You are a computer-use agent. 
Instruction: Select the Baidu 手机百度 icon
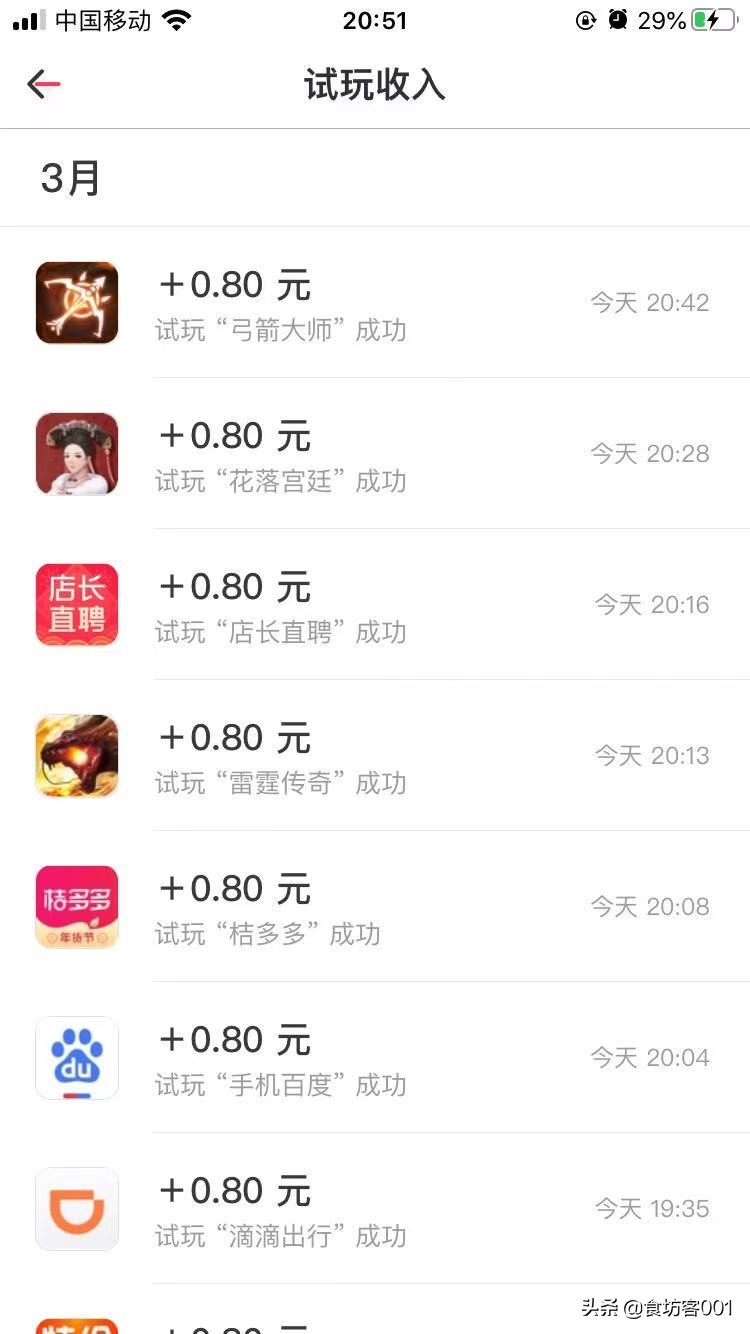coord(76,1057)
